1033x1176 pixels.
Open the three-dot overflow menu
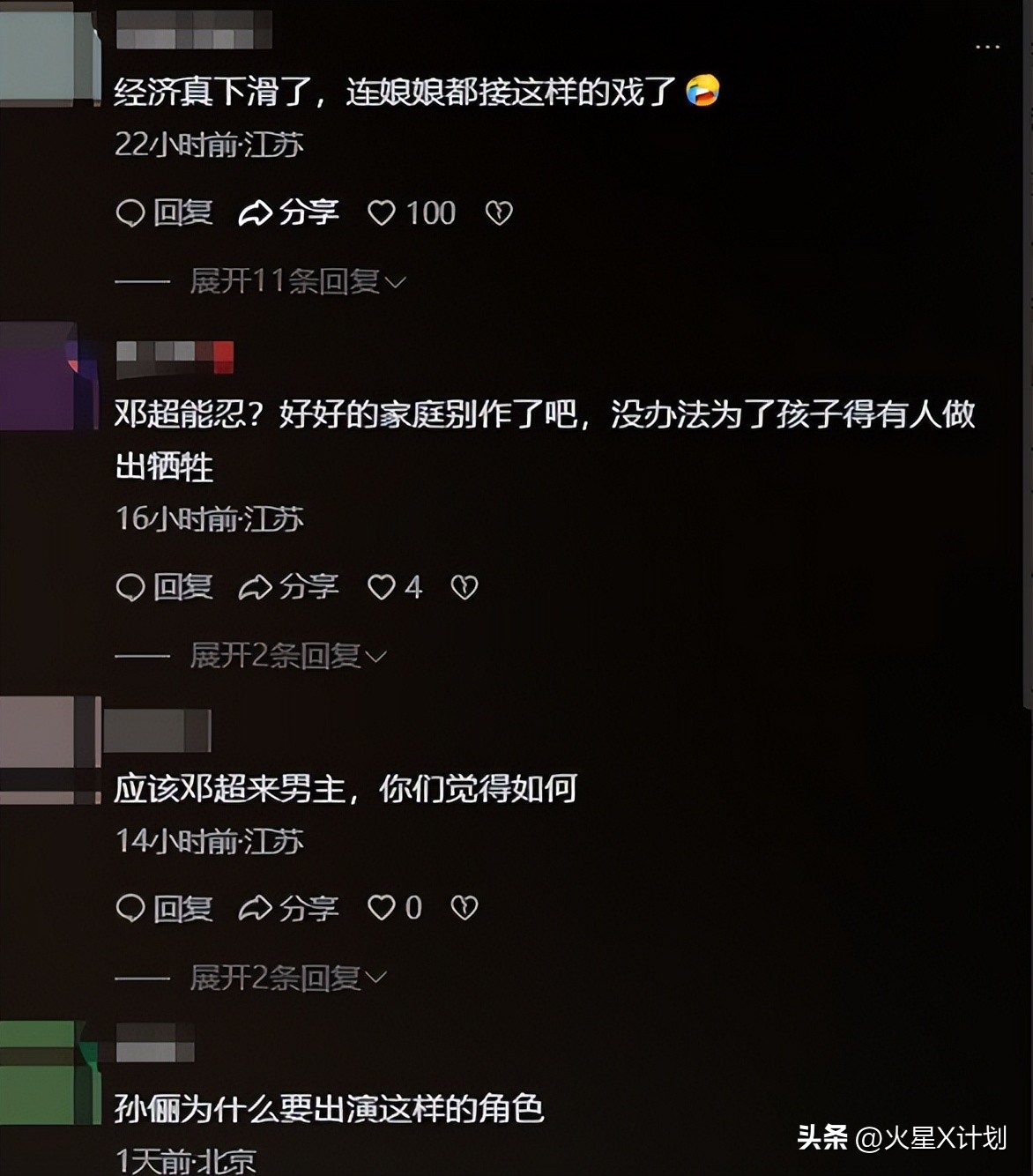coord(987,47)
